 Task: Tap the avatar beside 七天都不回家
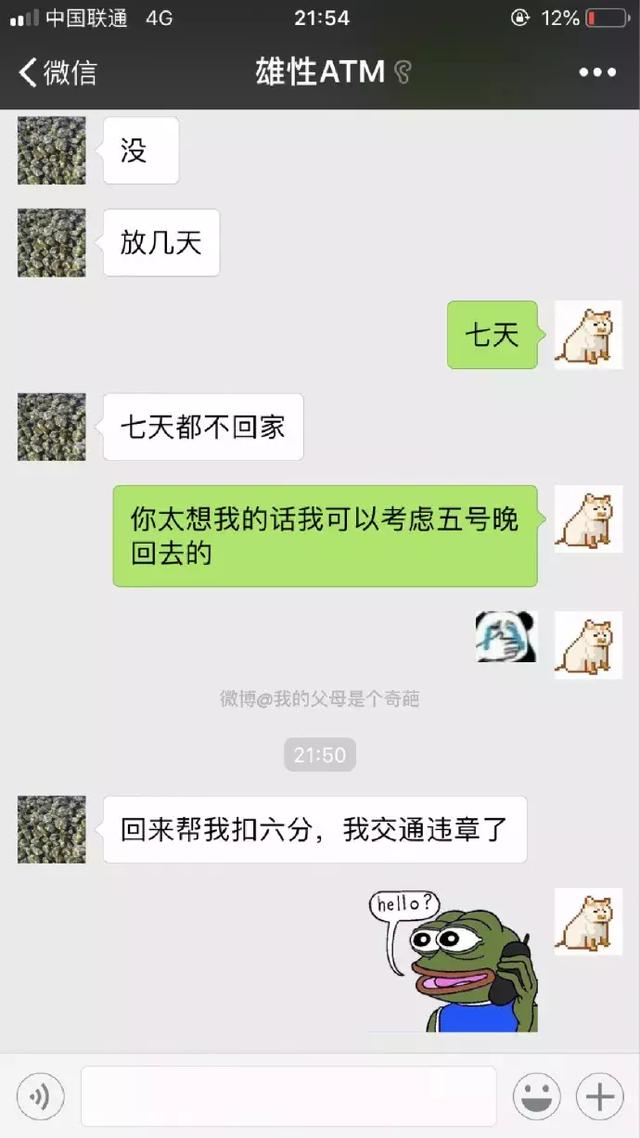51,427
